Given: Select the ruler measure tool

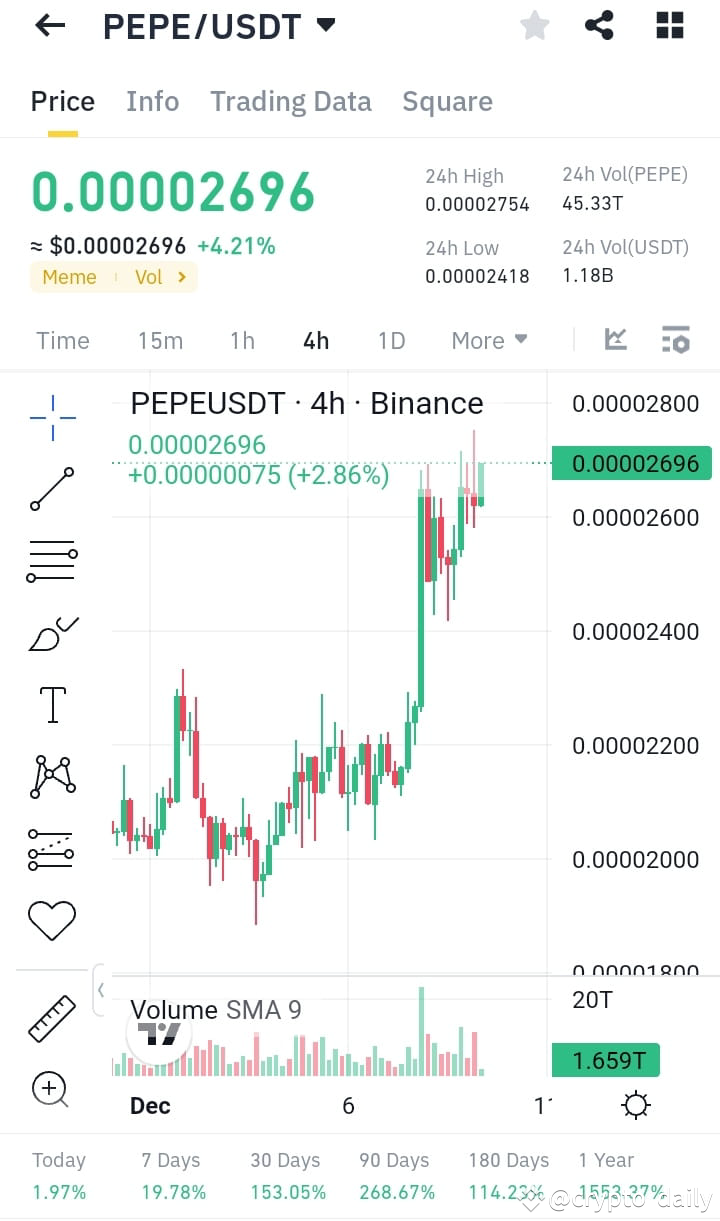Looking at the screenshot, I should tap(52, 1017).
